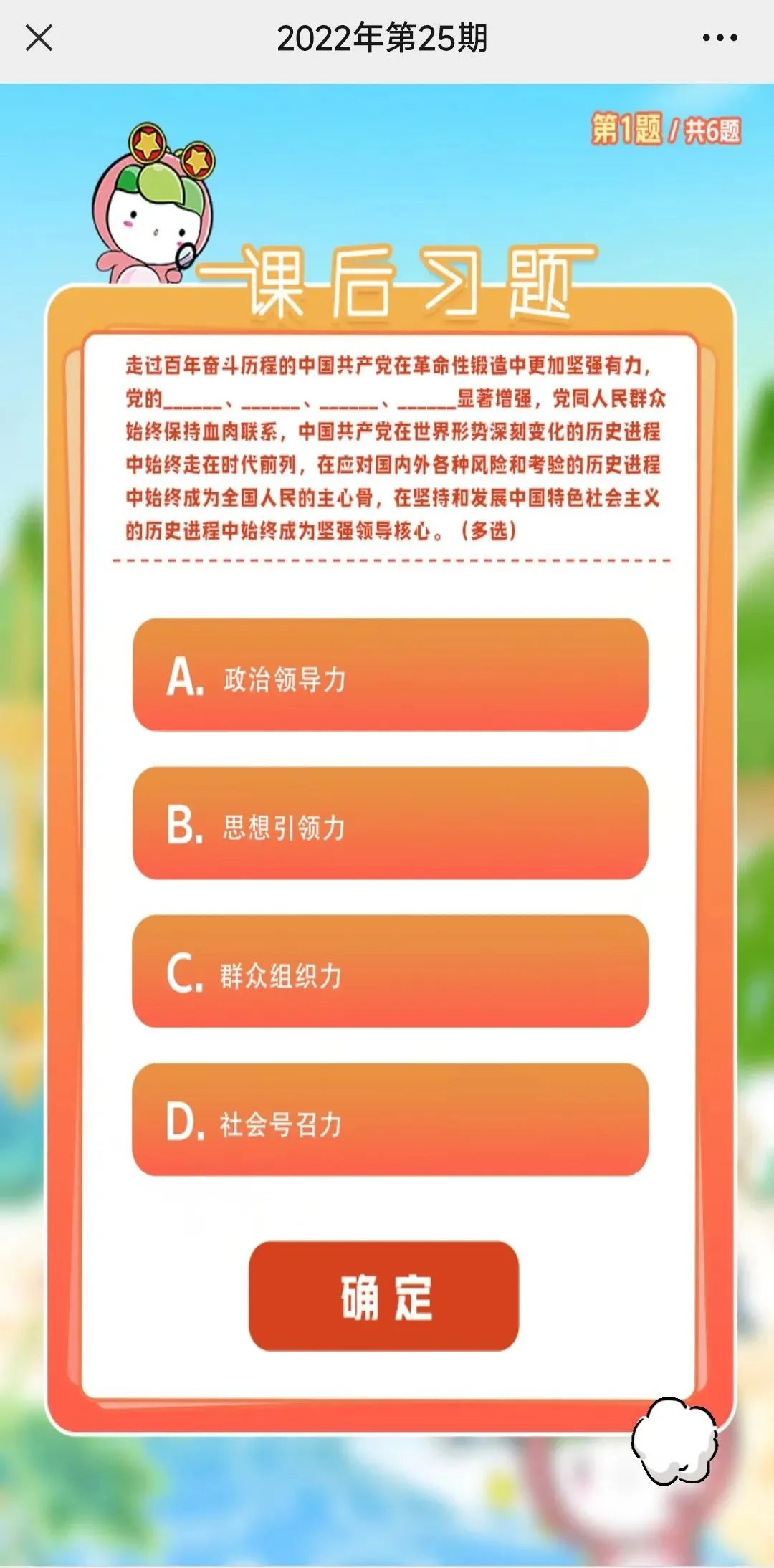
Task: Open the three-dot overflow menu
Action: 720,38
